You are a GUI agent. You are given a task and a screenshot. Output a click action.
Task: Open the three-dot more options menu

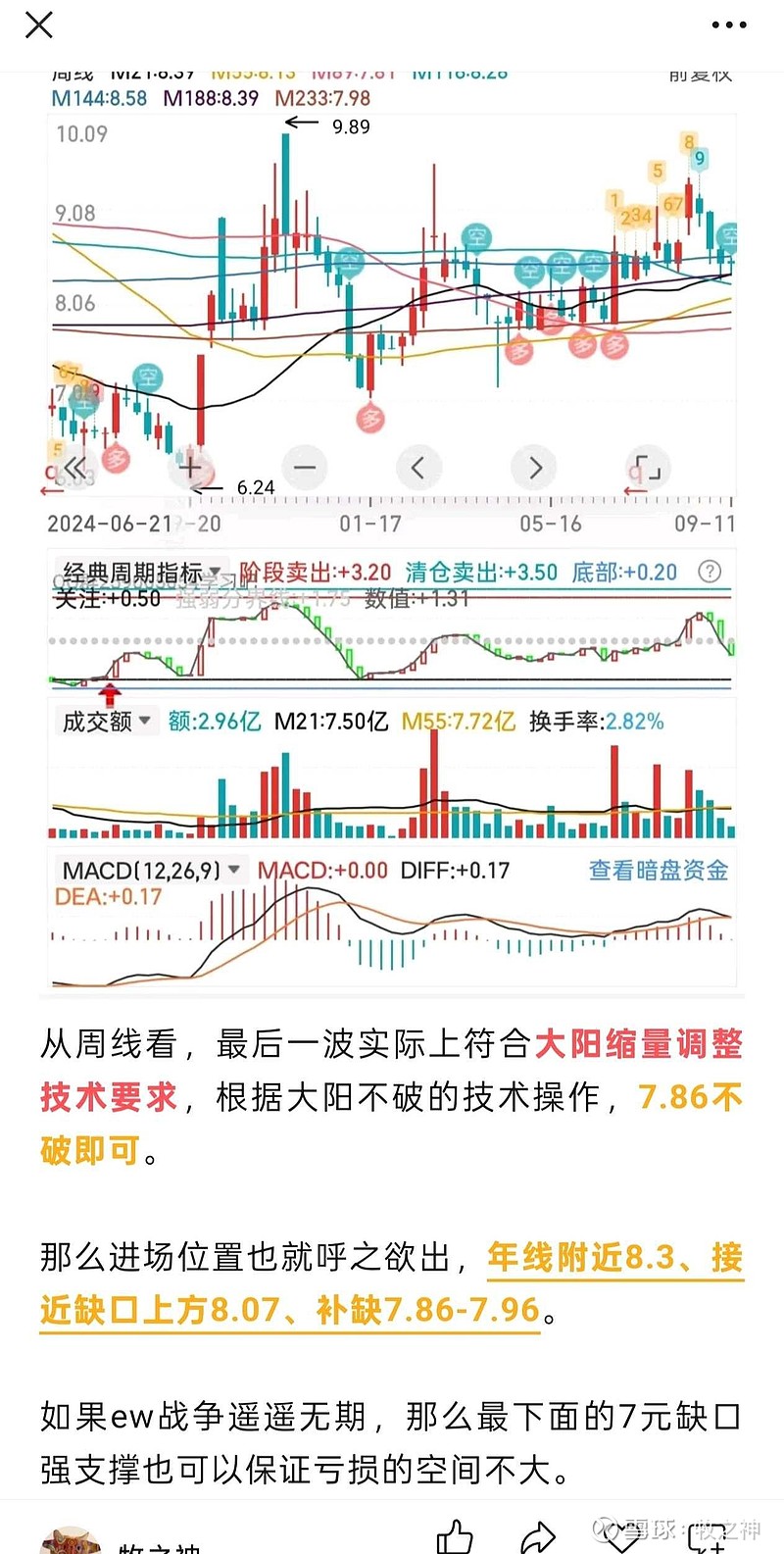730,25
